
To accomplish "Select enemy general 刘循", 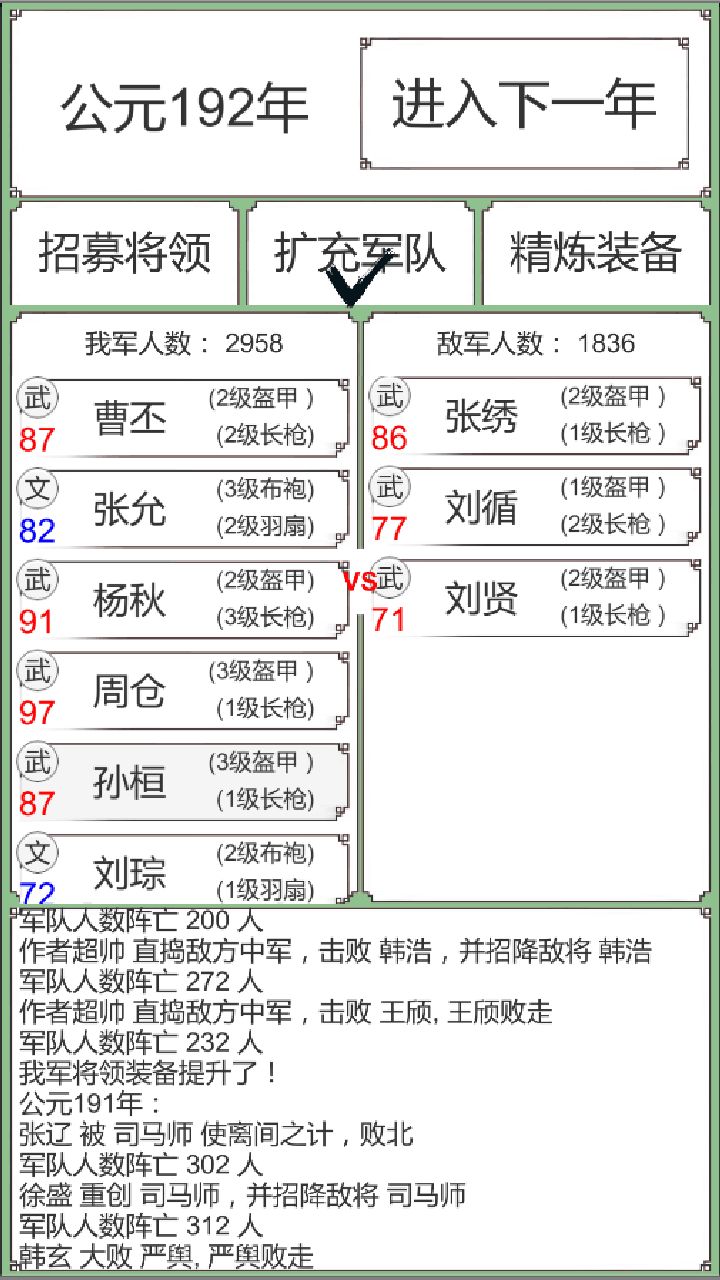I will click(x=536, y=507).
